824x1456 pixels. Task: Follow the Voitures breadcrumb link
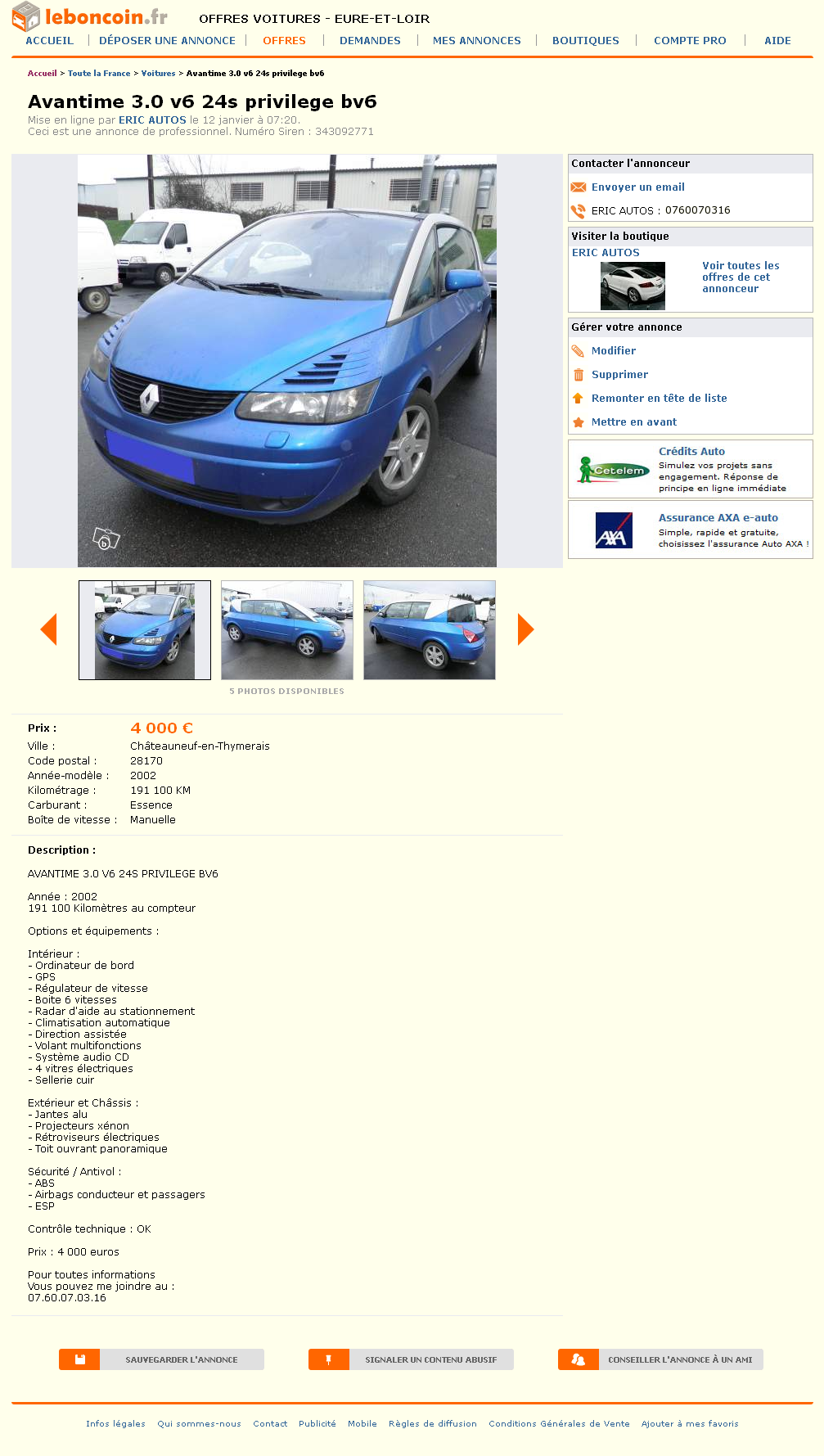158,74
